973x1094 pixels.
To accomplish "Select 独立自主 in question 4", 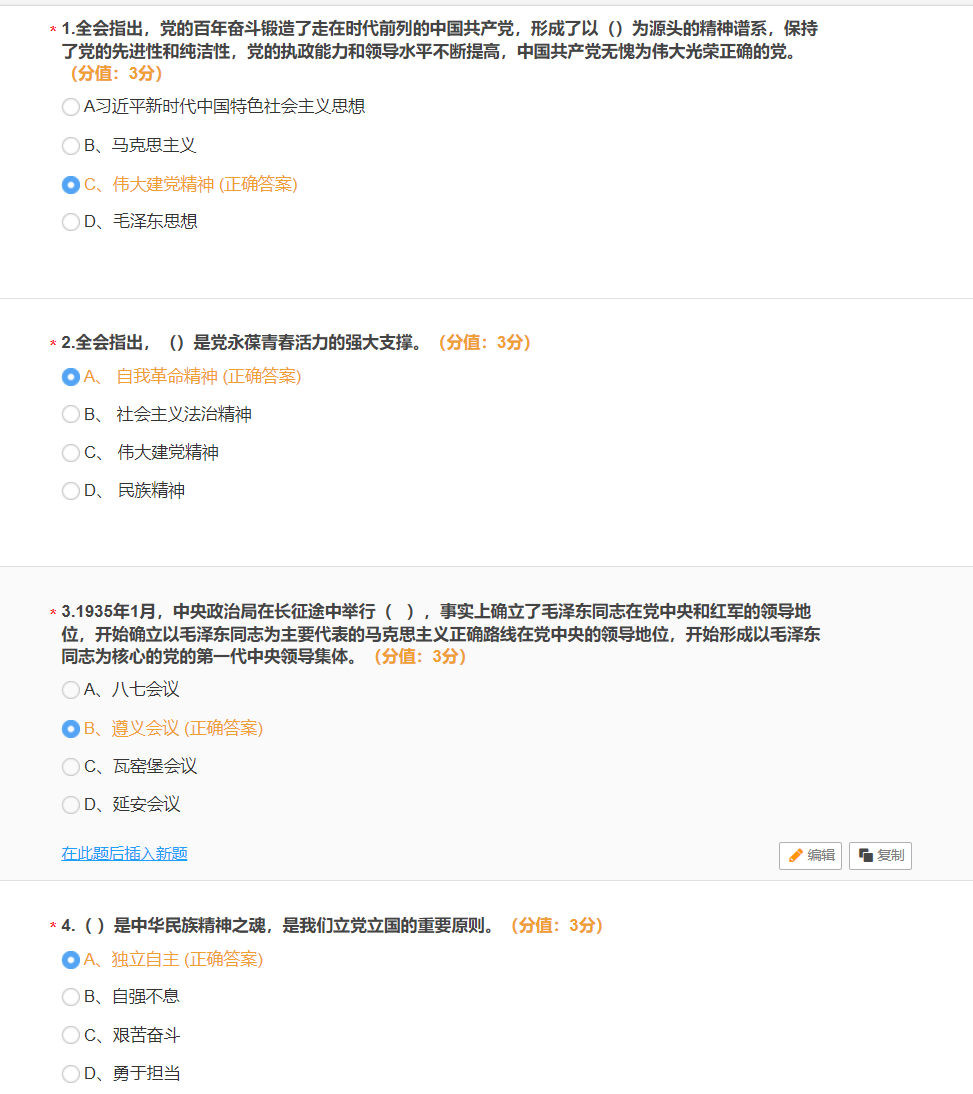I will tap(71, 960).
